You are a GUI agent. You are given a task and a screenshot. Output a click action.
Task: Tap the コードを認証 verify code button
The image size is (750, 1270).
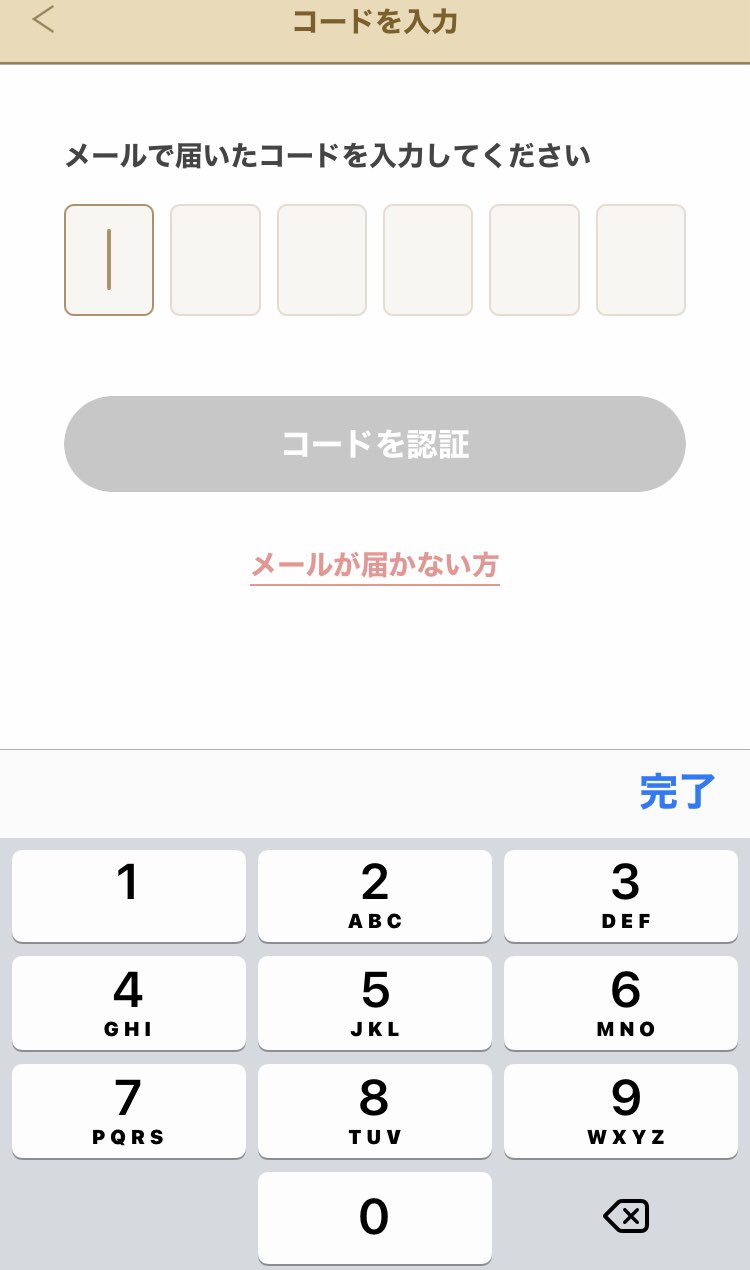[374, 444]
